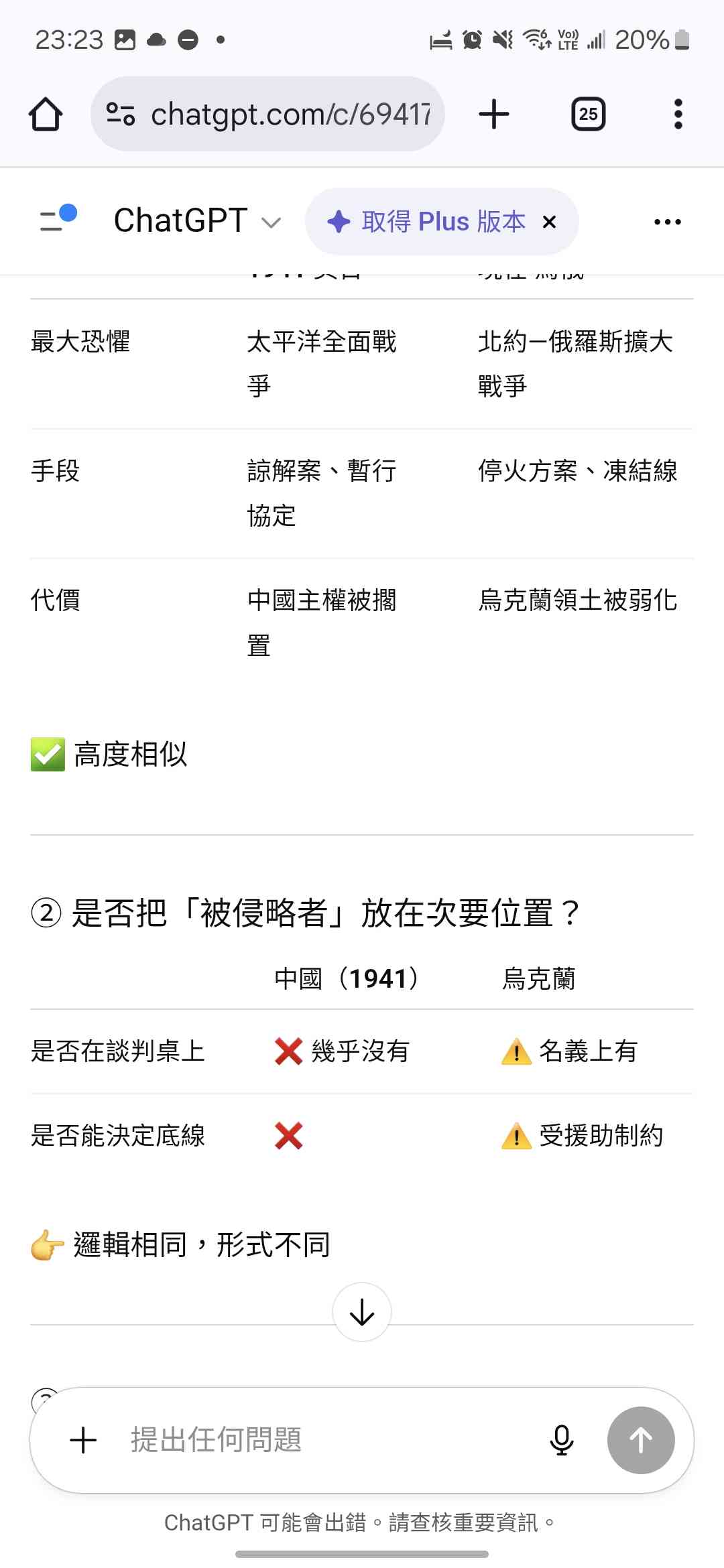Viewport: 724px width, 1568px height.
Task: Focus the 提出任何問題 message field
Action: 322,1440
